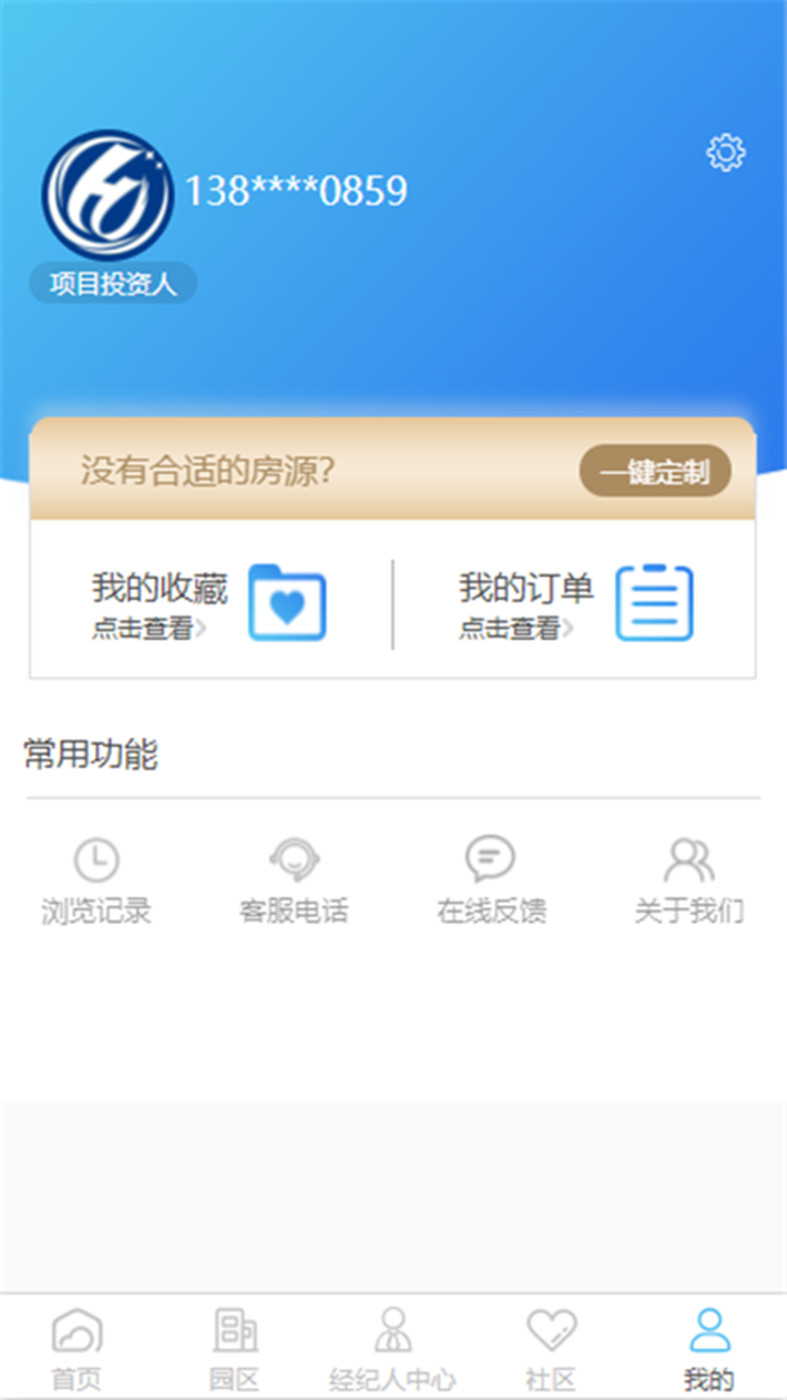Open settings via the gear icon

pos(726,152)
